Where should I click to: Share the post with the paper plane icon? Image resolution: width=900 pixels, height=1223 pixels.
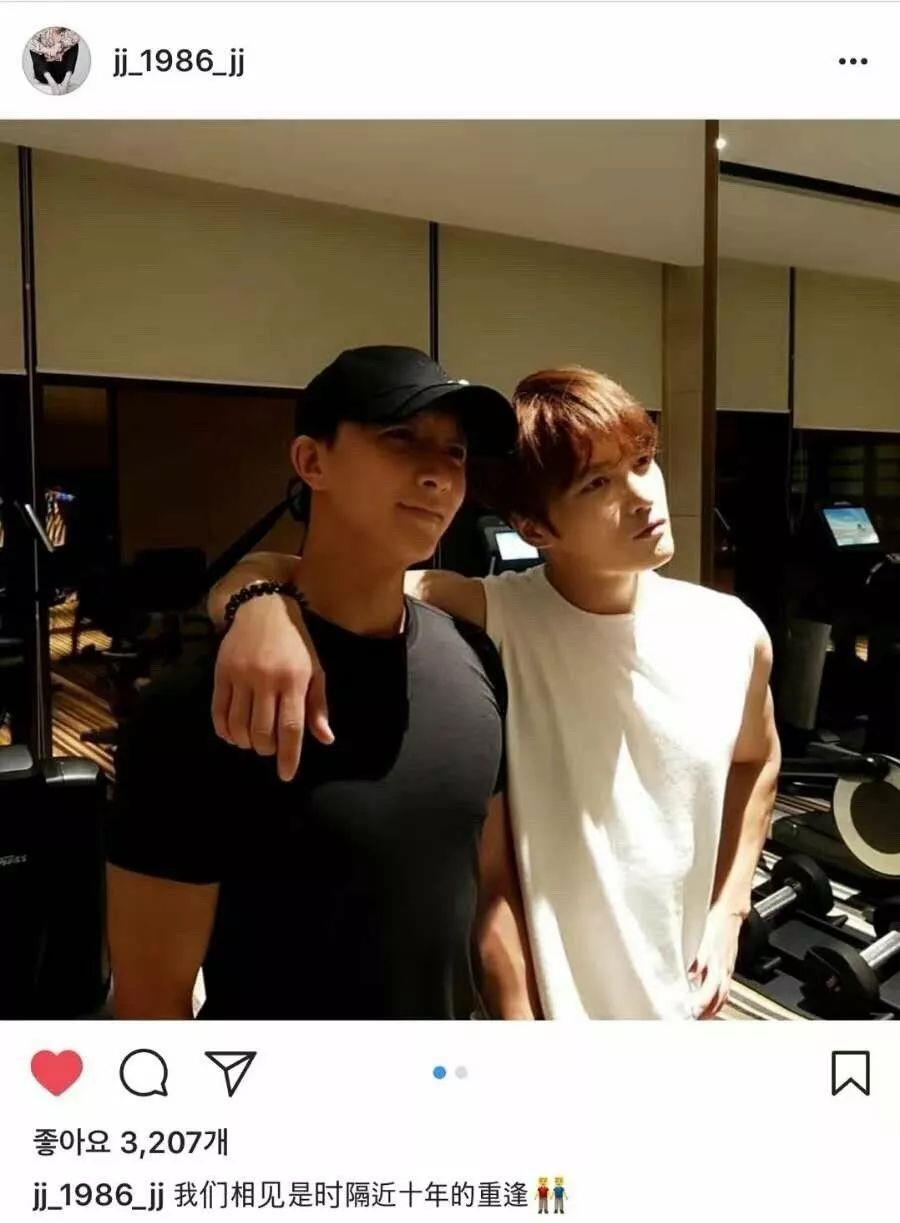[x=230, y=1072]
